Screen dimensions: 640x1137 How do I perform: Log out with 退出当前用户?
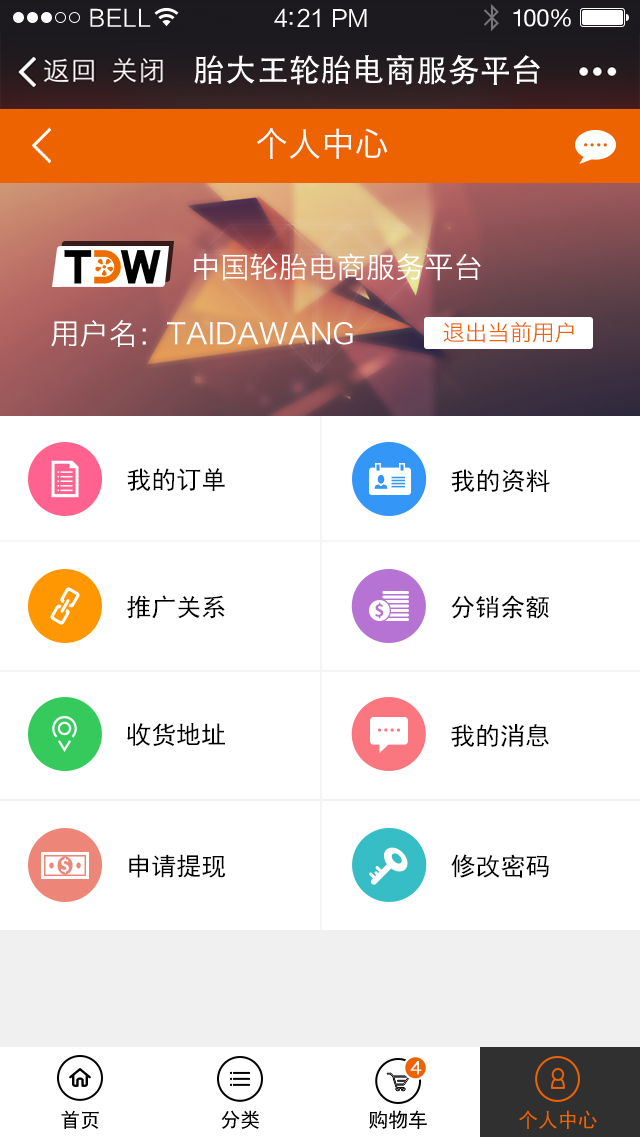(508, 333)
